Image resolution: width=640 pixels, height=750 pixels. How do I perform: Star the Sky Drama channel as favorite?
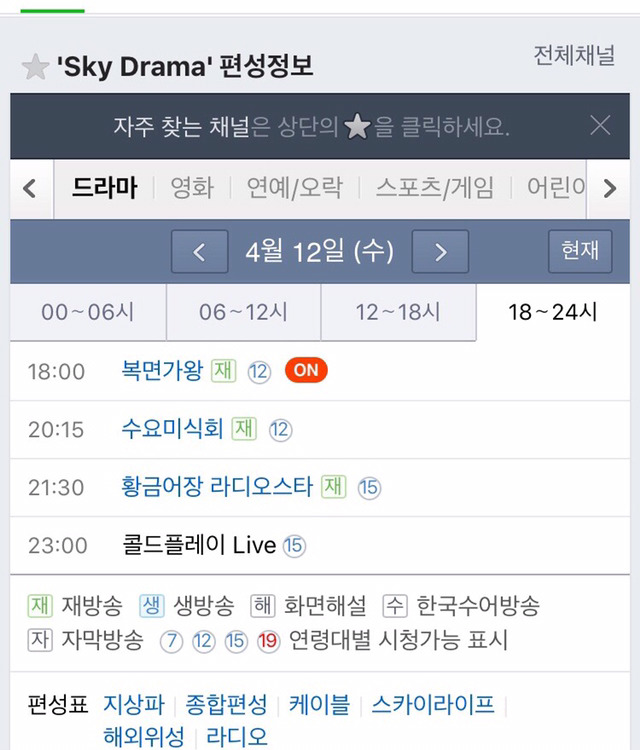pos(35,67)
